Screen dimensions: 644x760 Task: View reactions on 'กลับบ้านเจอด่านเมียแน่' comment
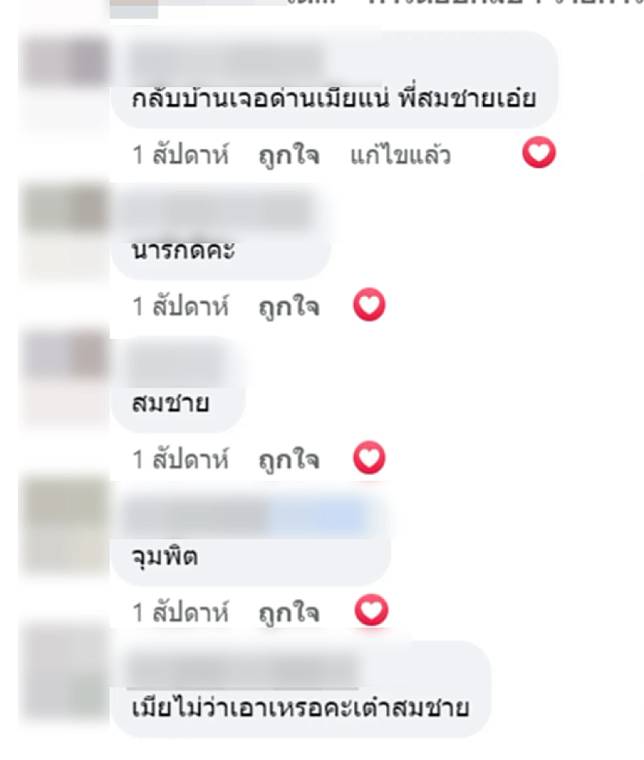pyautogui.click(x=539, y=153)
